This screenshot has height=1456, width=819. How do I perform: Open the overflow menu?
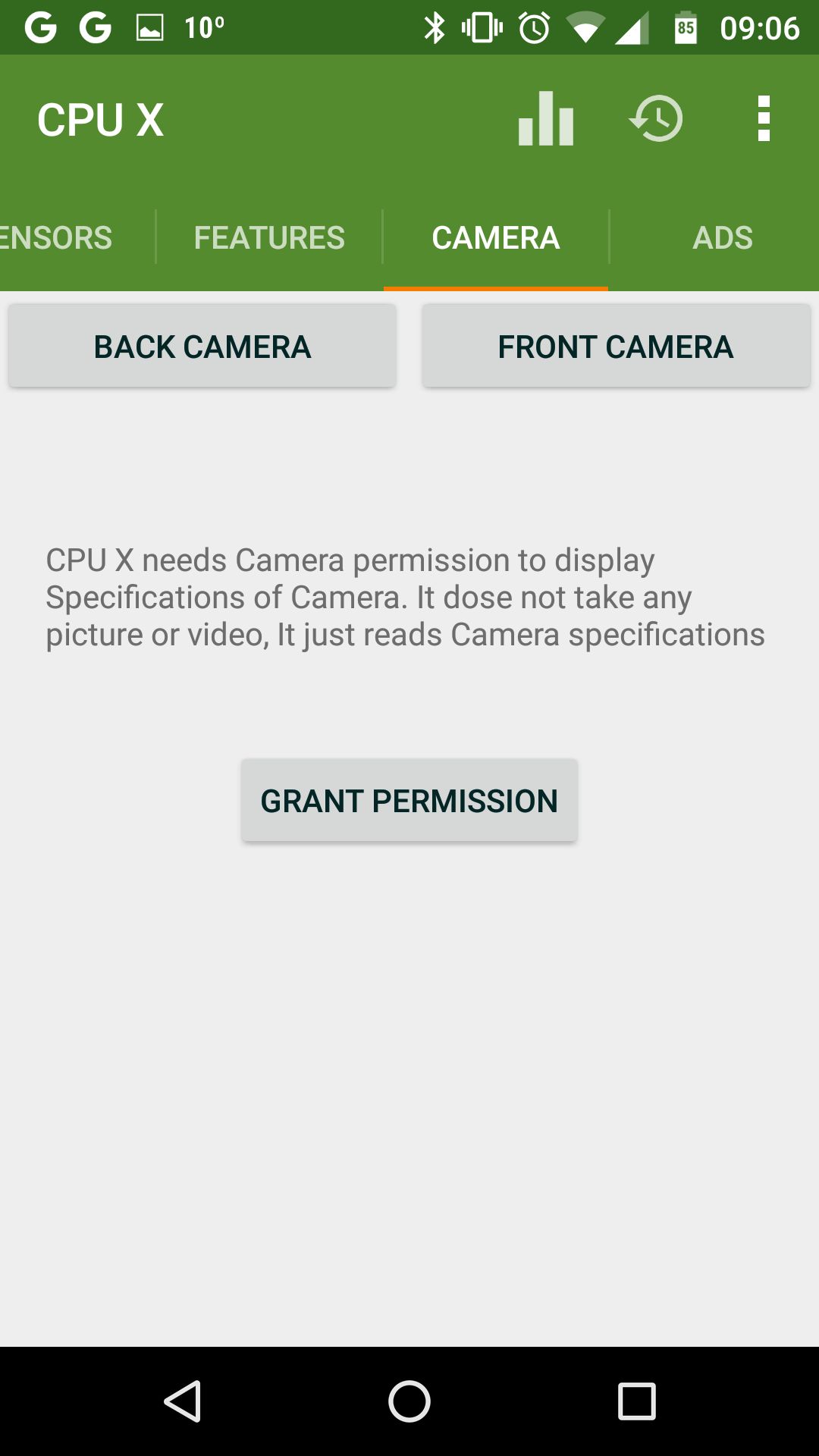click(x=764, y=118)
